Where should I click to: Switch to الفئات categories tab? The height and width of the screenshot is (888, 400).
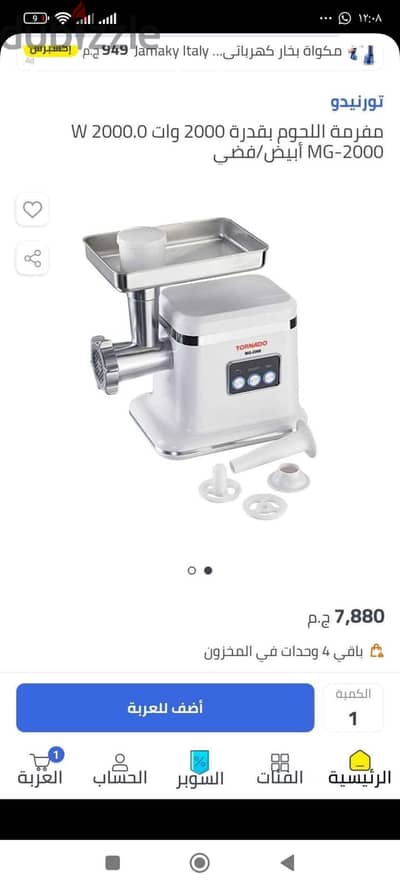tap(280, 769)
